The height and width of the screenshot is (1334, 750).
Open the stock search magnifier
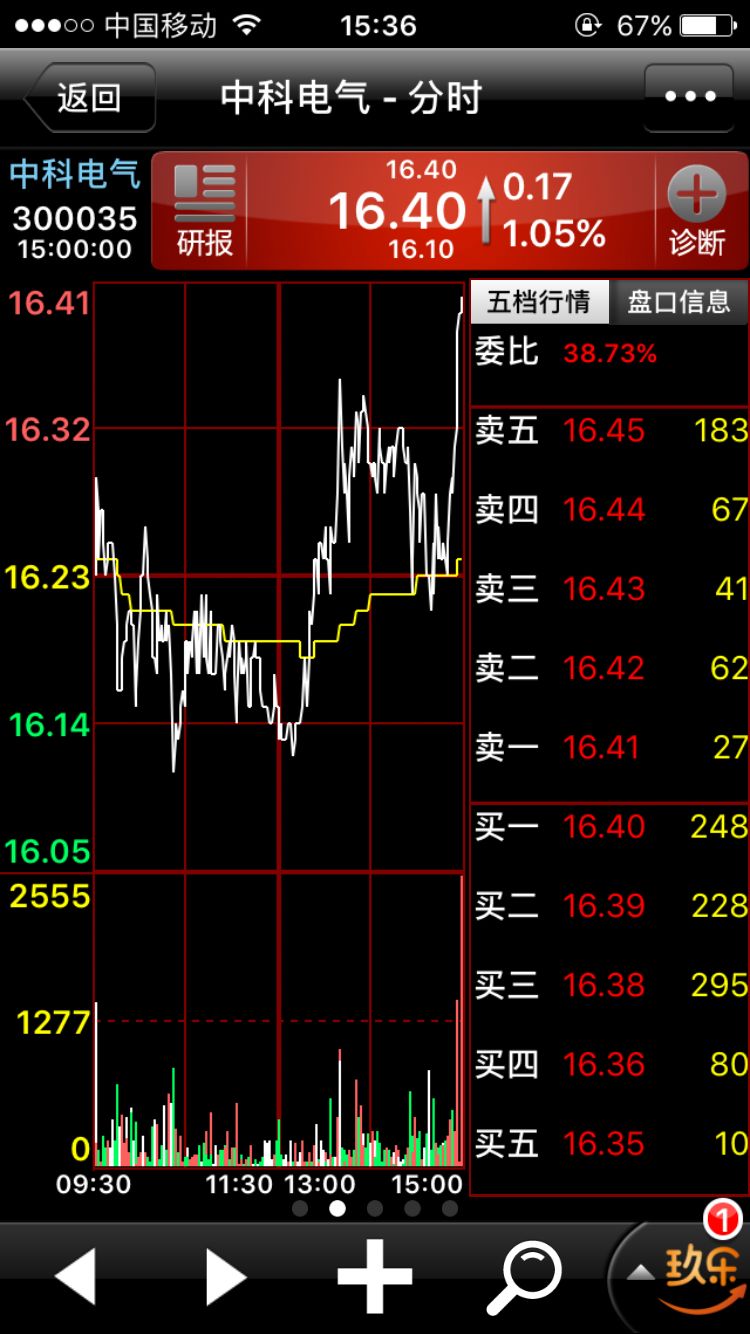525,1277
